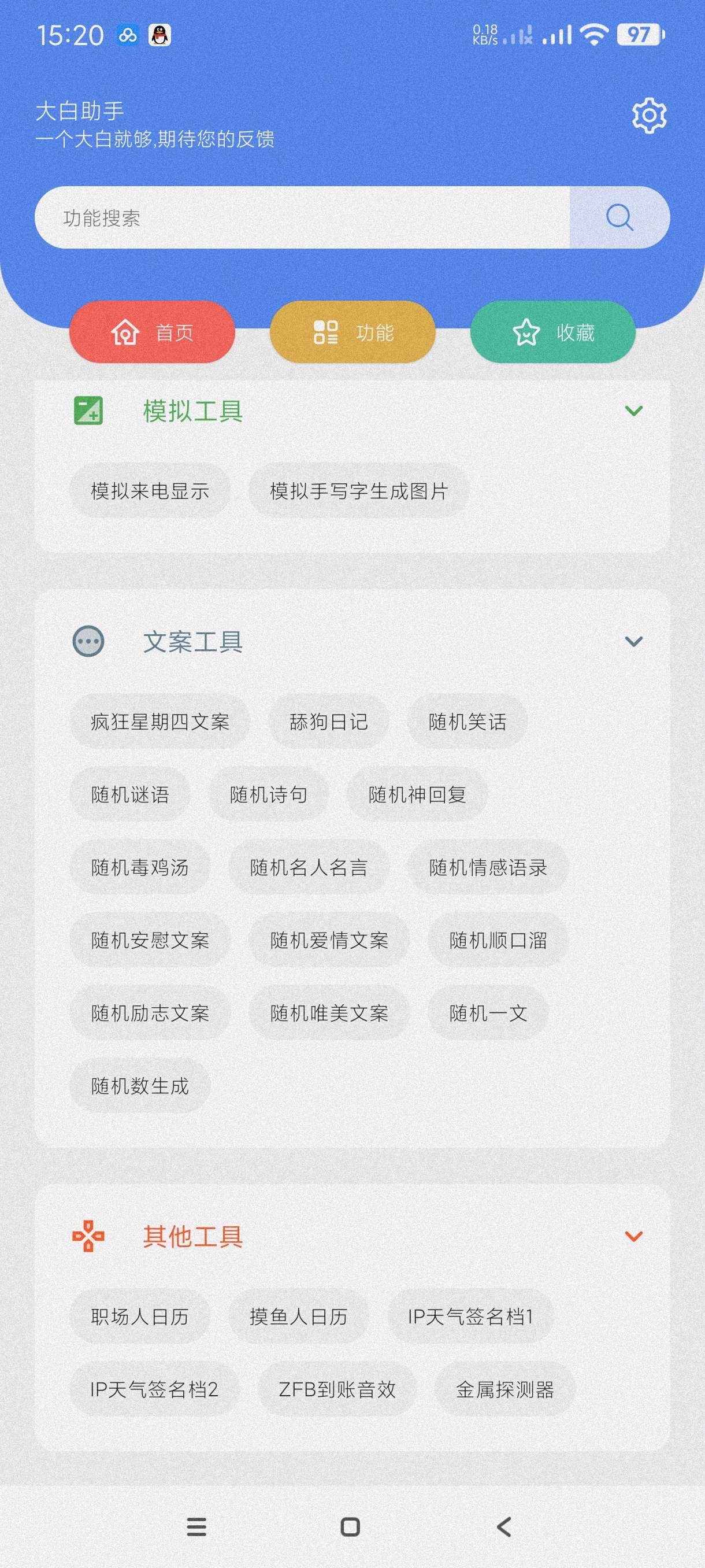Switch to the 首页 tab

click(152, 332)
